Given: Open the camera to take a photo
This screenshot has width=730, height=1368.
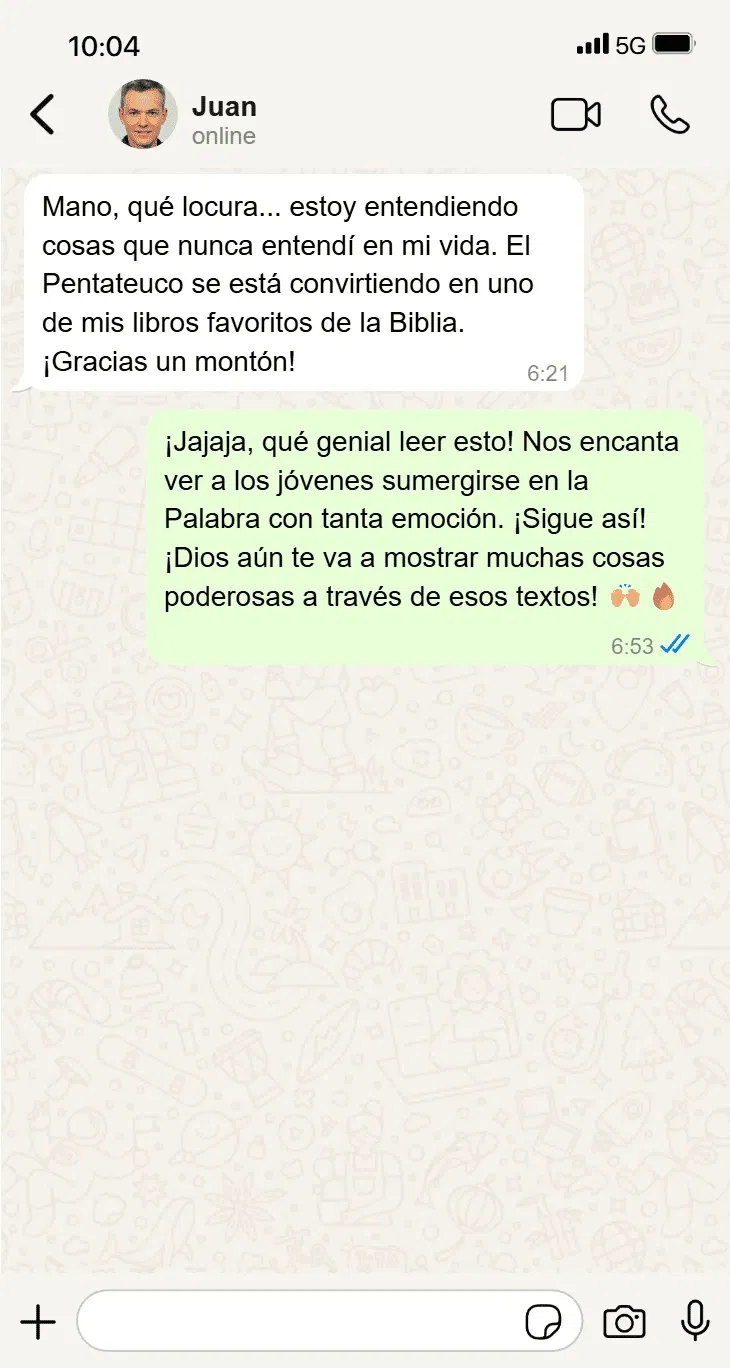Looking at the screenshot, I should pos(624,1322).
